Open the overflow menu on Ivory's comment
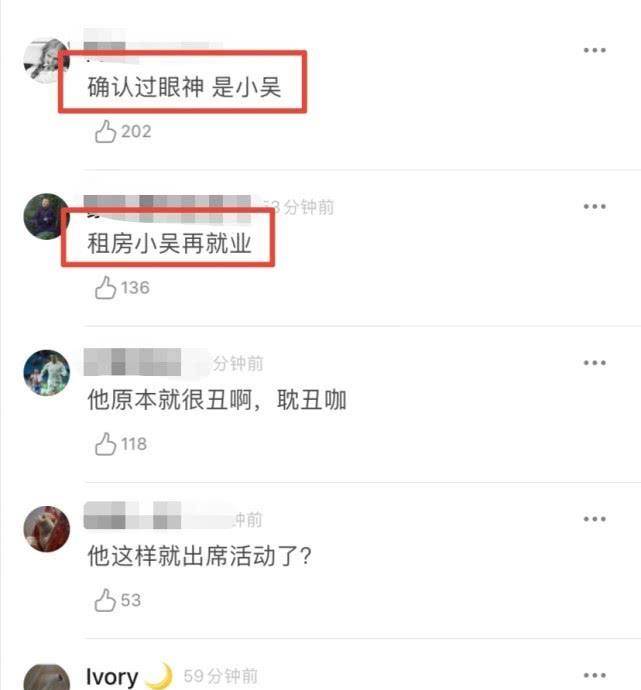The height and width of the screenshot is (690, 641). (595, 676)
